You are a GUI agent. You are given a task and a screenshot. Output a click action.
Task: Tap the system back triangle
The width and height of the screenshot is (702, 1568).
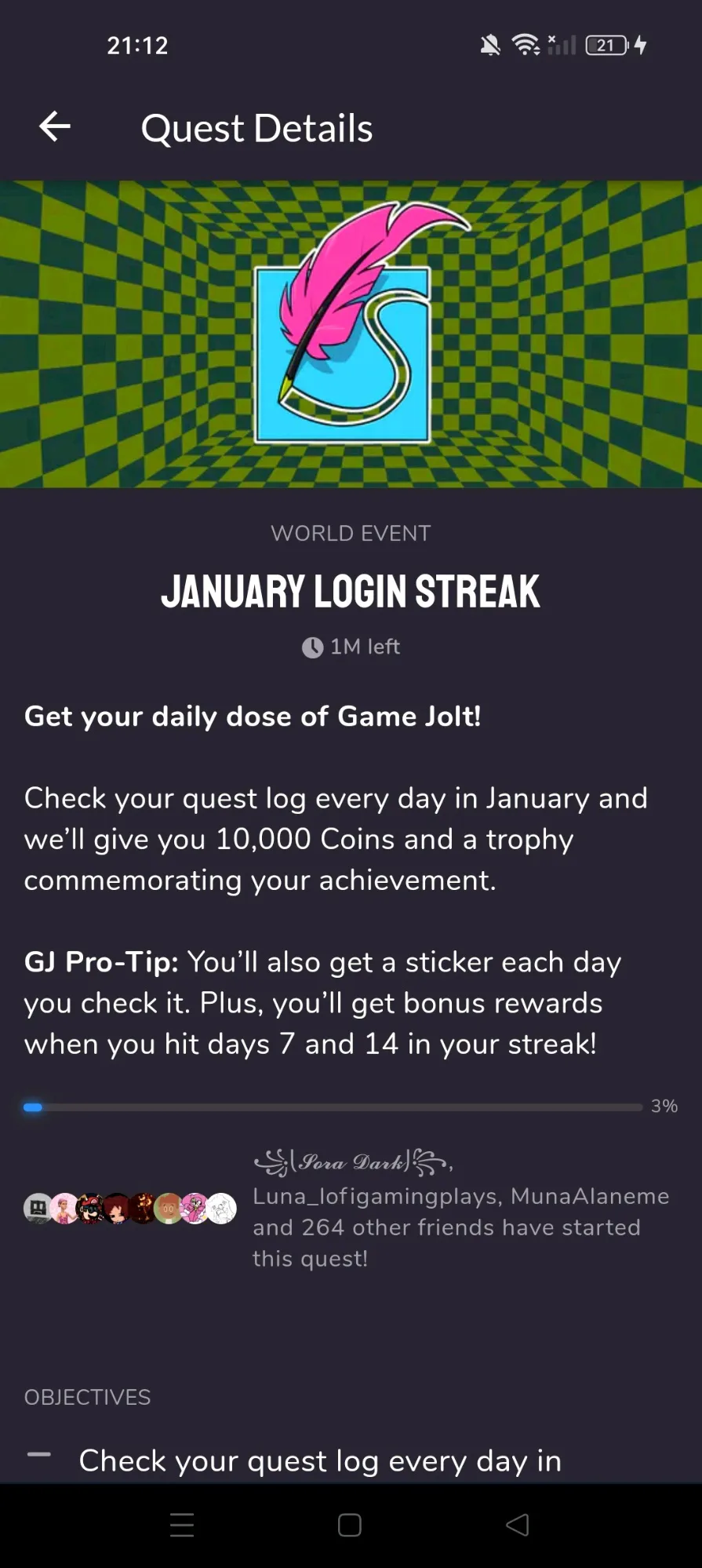(x=518, y=1525)
